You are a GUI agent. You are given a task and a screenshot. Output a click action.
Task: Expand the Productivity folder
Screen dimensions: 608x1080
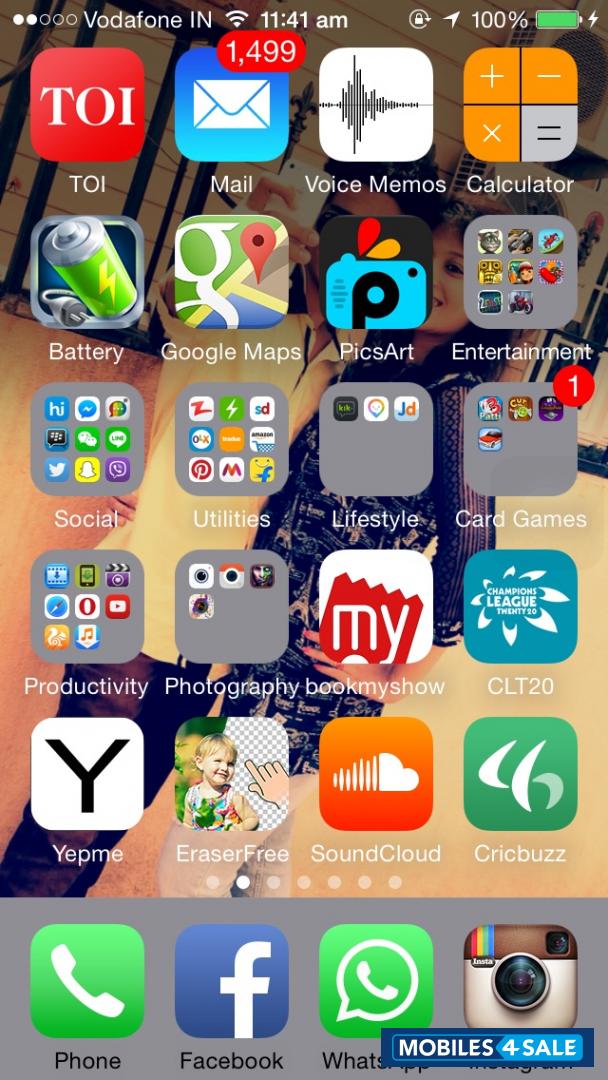[87, 607]
